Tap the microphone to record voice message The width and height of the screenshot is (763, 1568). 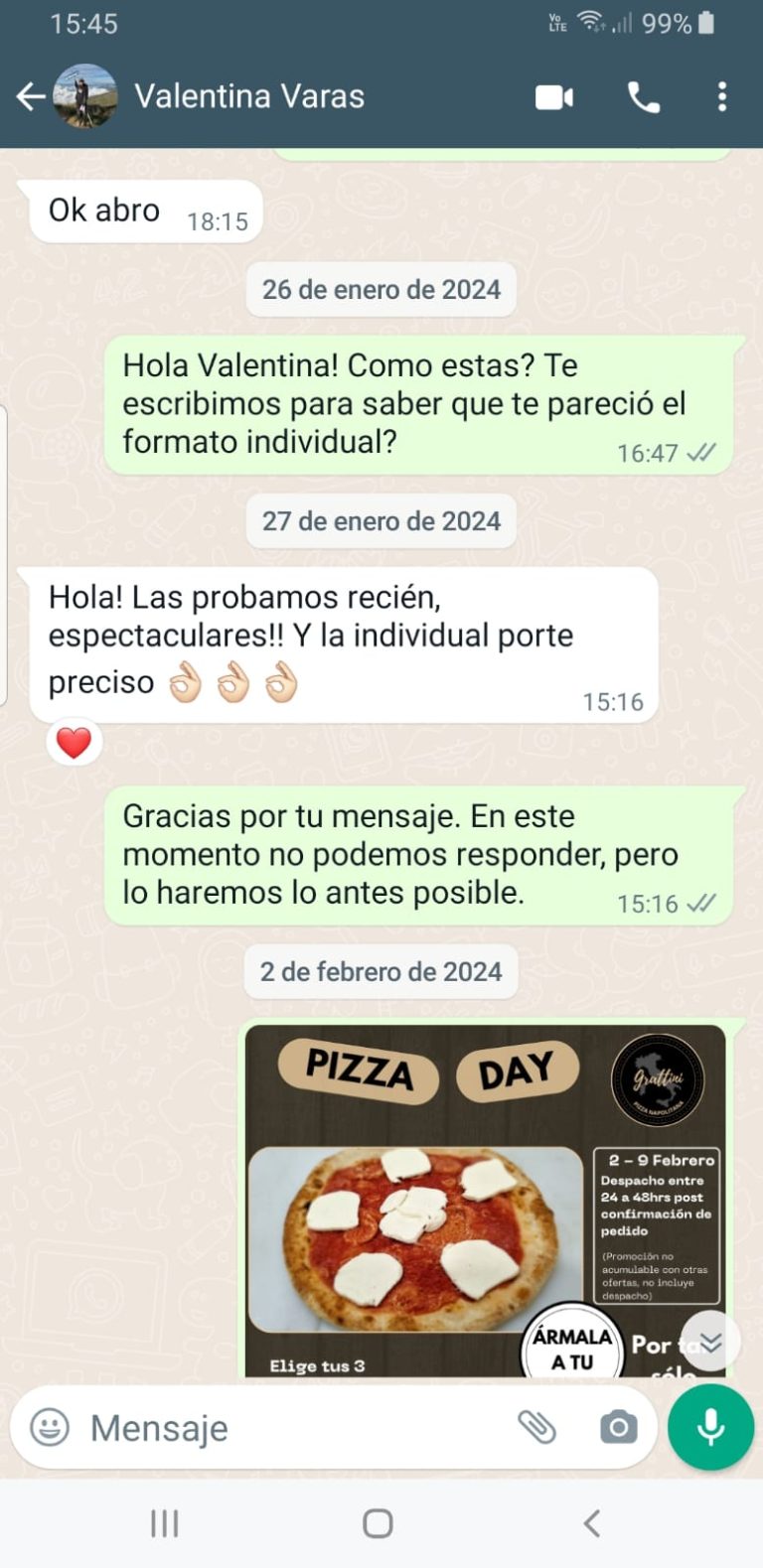coord(710,1428)
